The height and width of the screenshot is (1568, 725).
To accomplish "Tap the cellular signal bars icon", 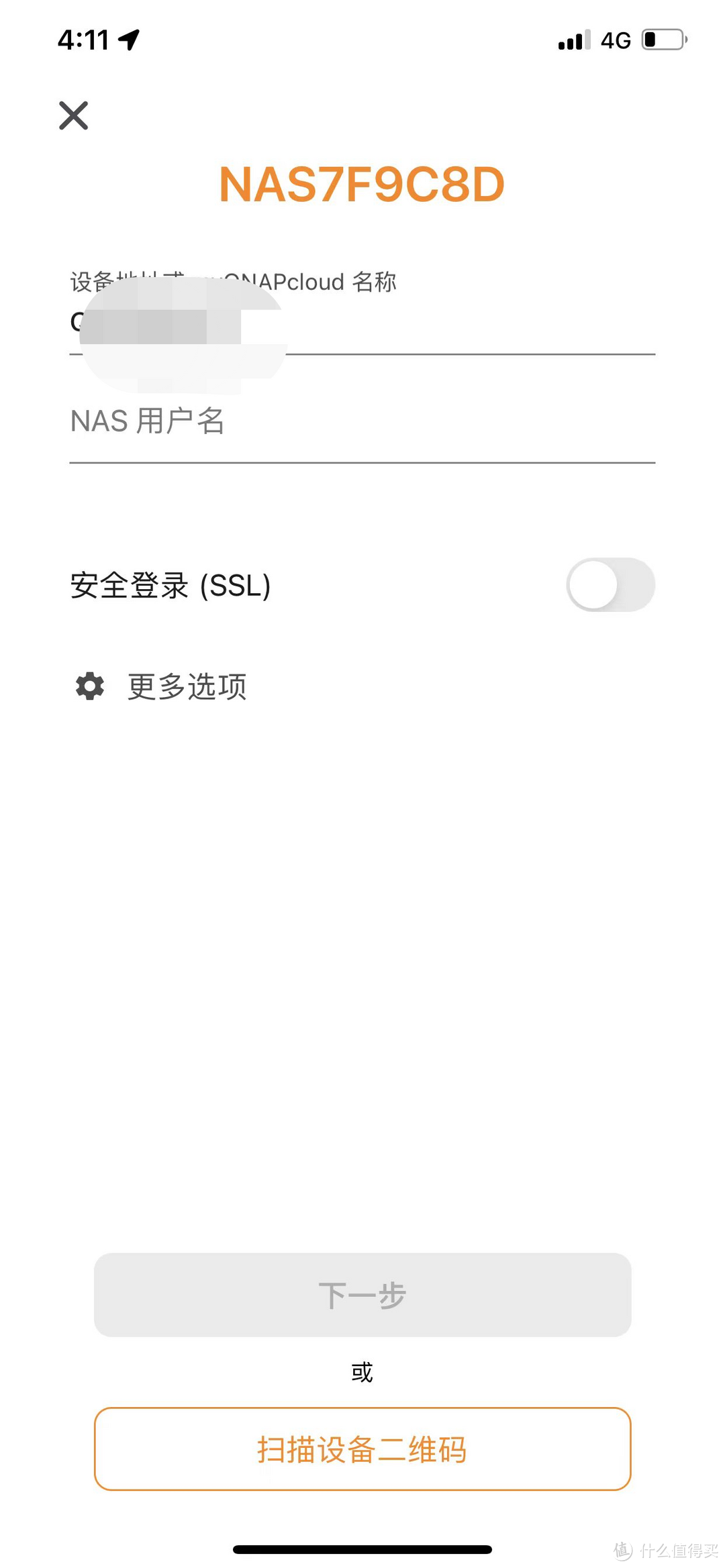I will [571, 39].
